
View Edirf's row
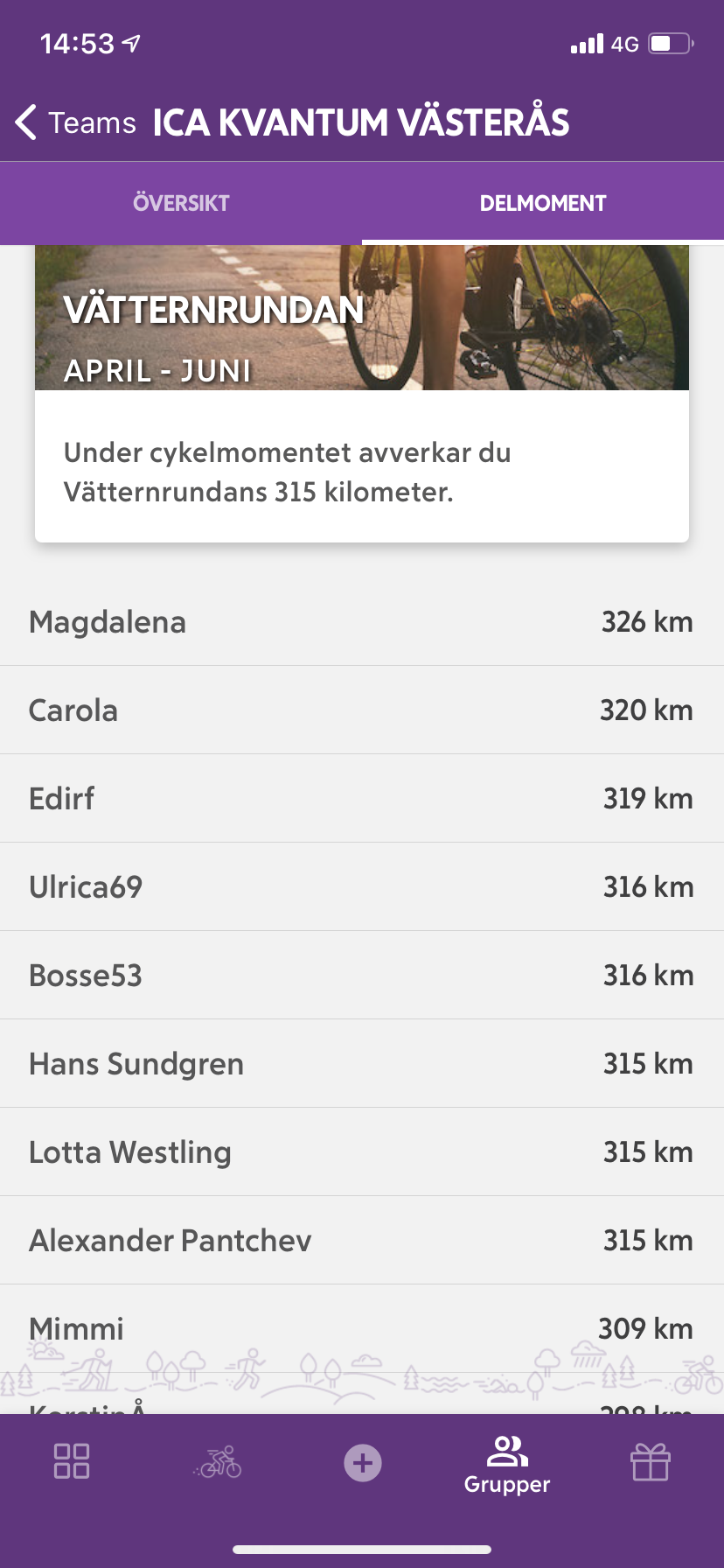362,799
